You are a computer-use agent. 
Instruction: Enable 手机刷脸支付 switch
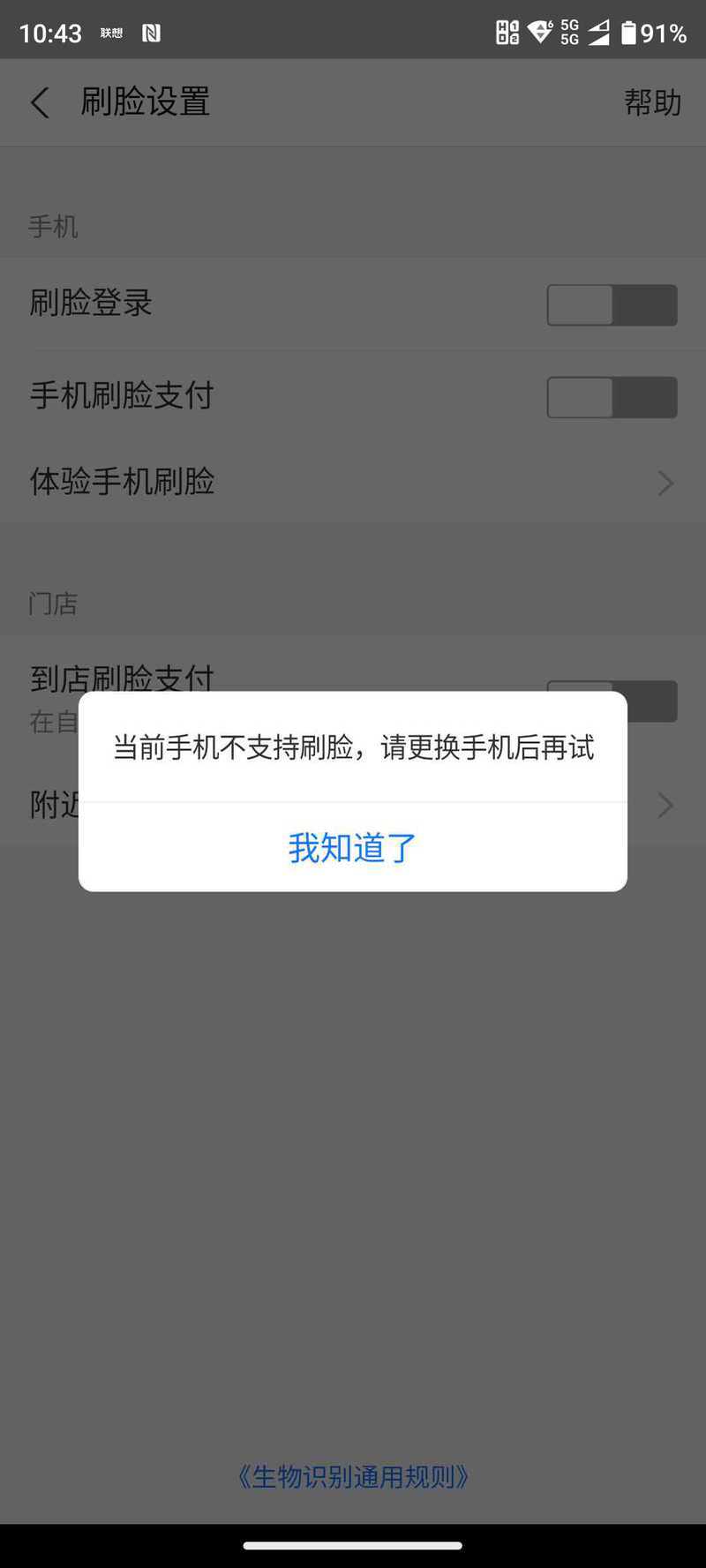(x=612, y=397)
